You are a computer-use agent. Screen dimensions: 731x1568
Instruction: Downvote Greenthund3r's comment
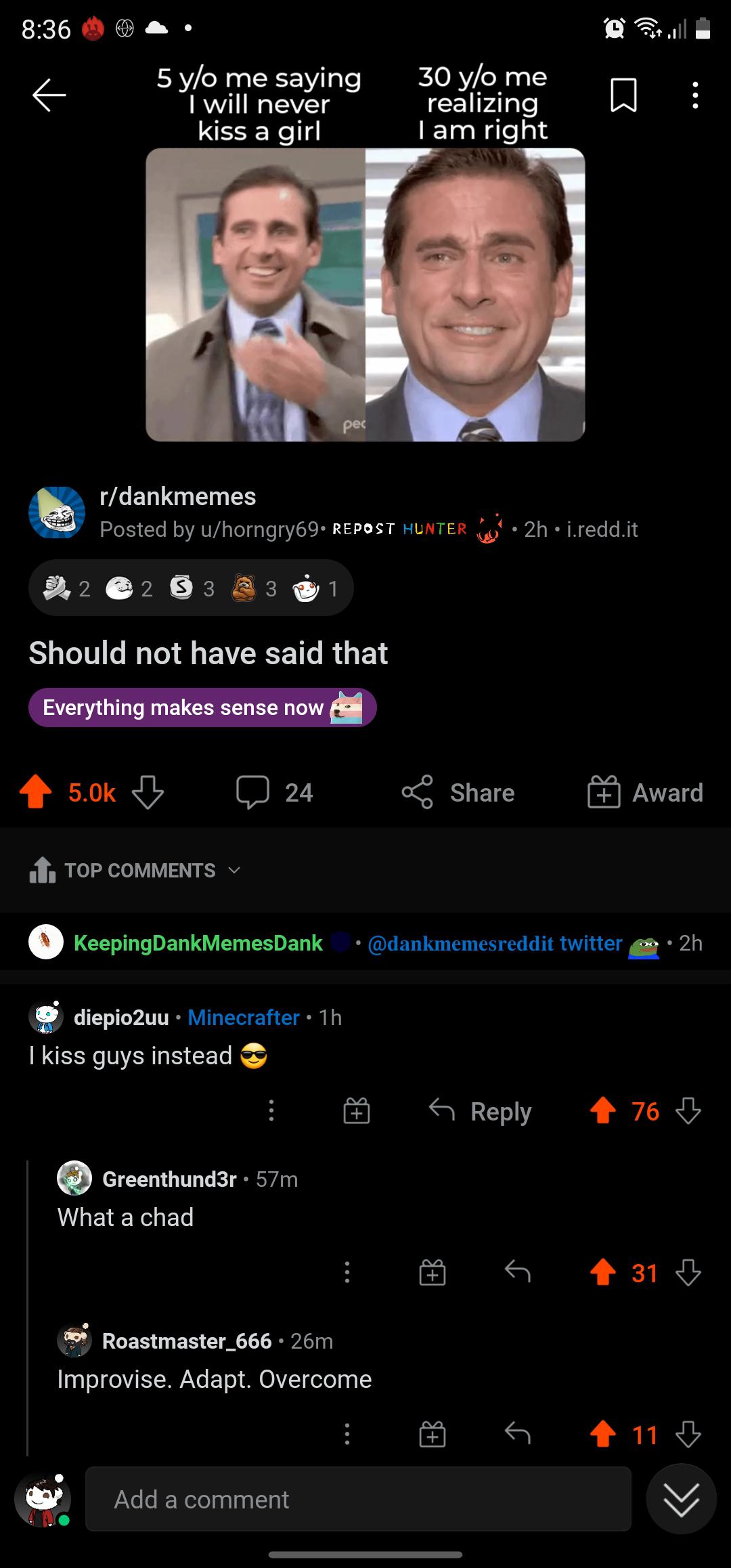click(688, 1273)
